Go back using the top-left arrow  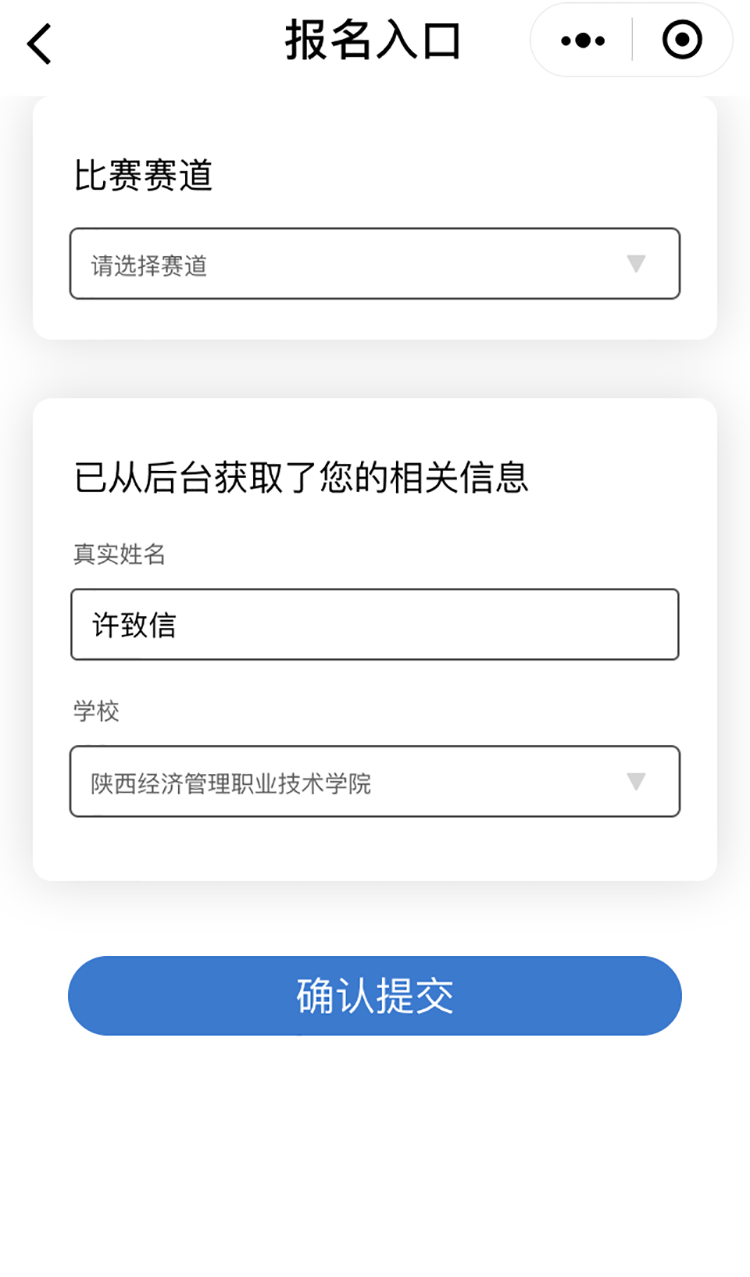click(x=39, y=43)
